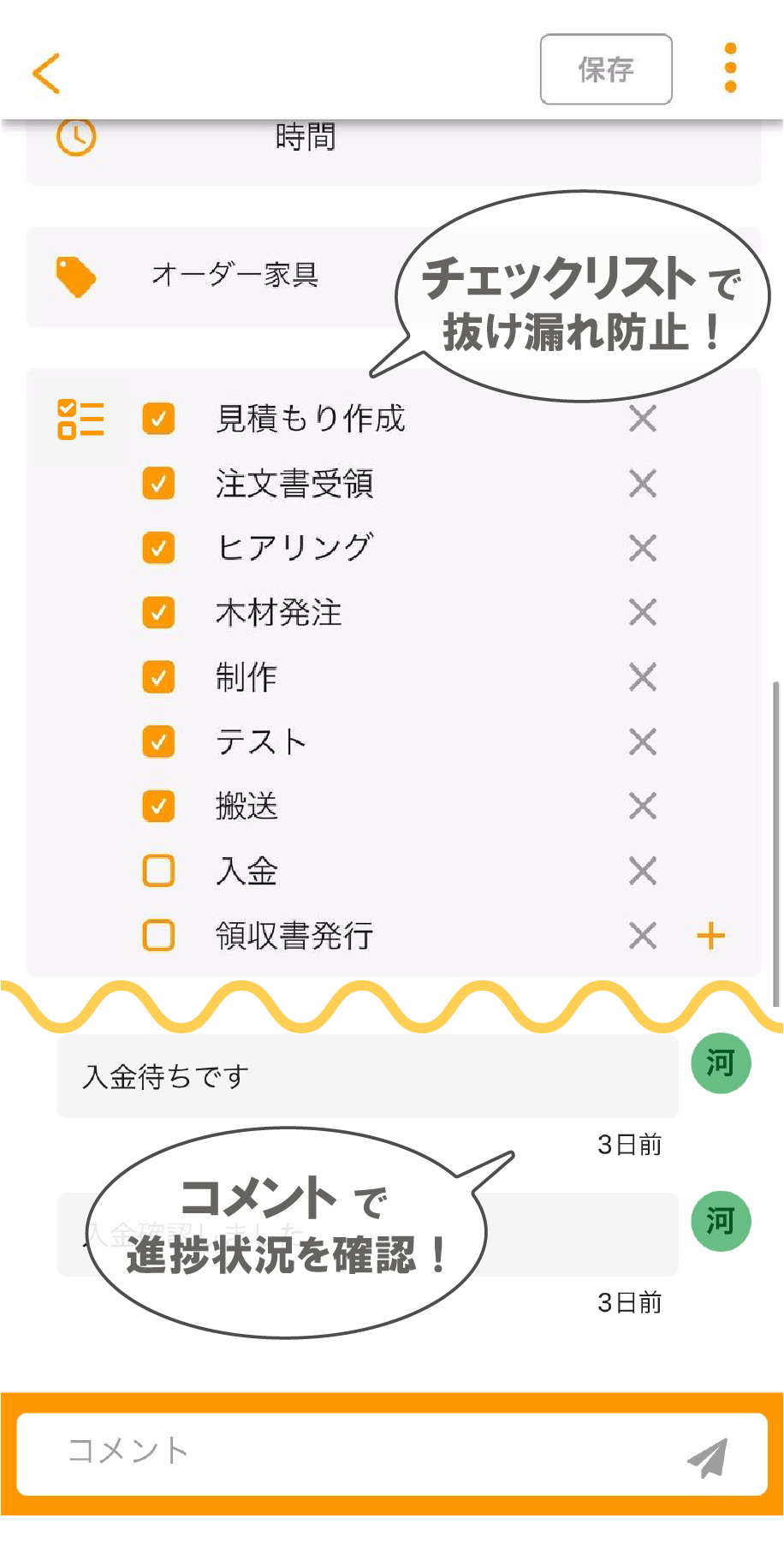
Task: Select the checklist icon in the task panel
Action: click(x=81, y=419)
